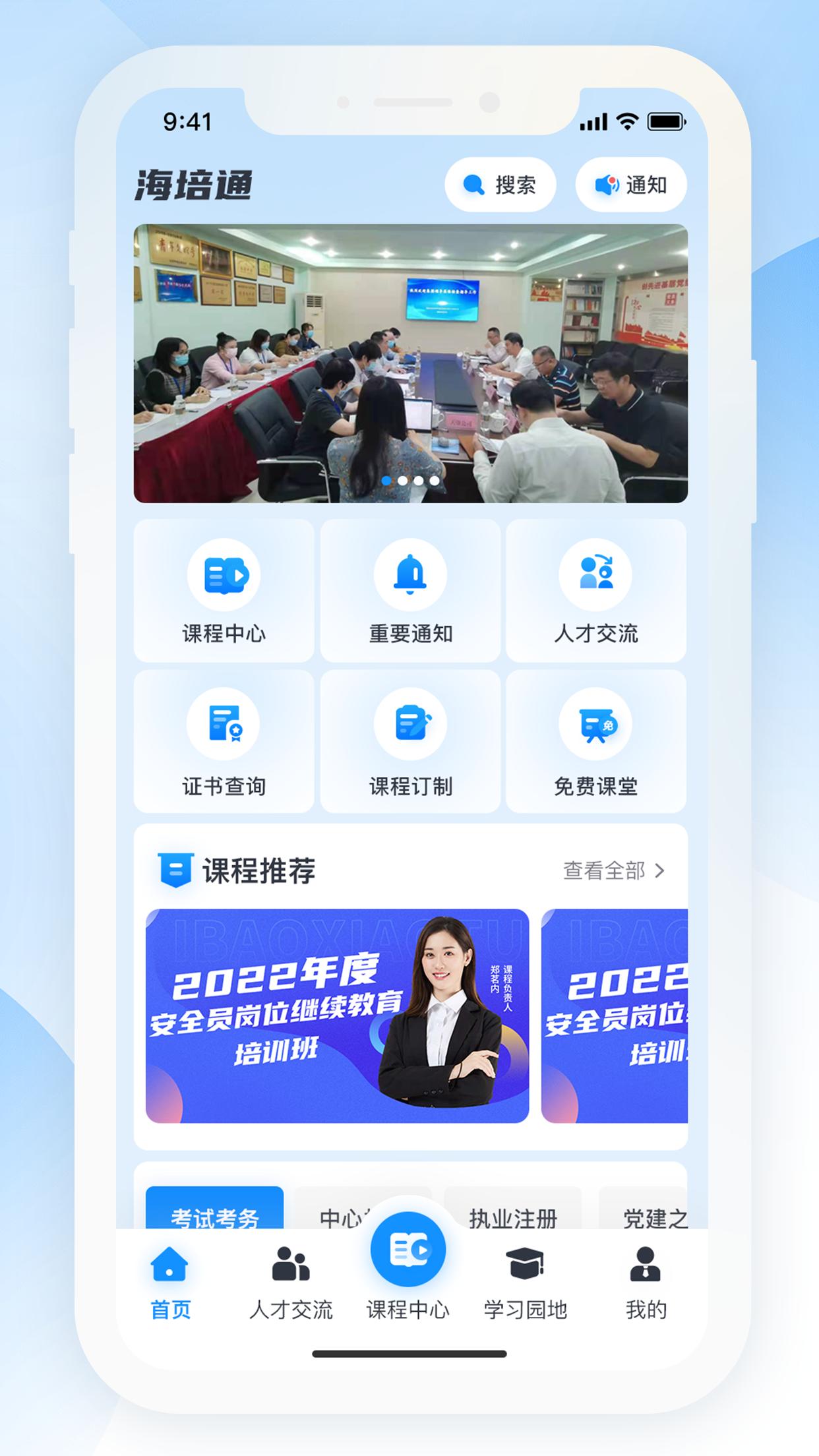Open the 课程订制 clipboard icon
Viewport: 819px width, 1456px height.
409,725
